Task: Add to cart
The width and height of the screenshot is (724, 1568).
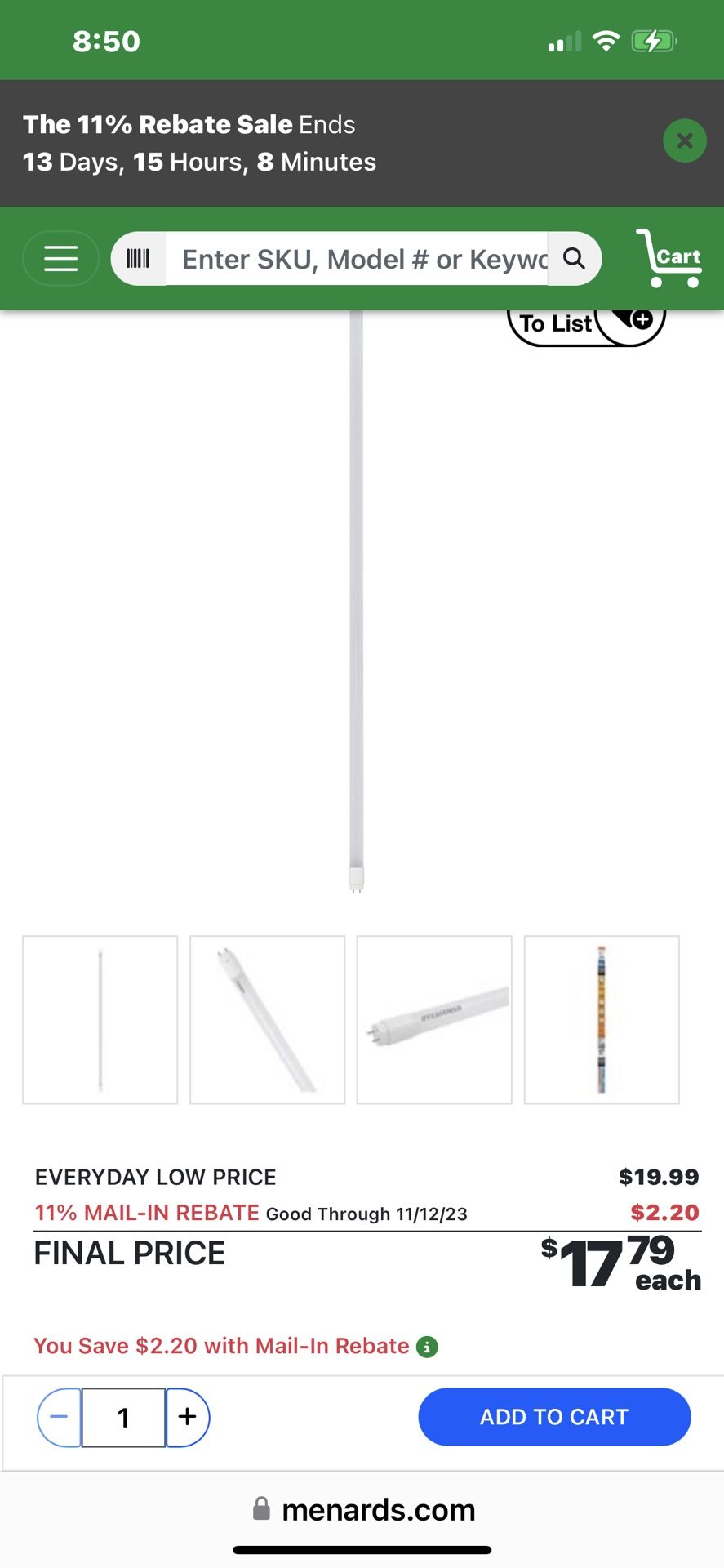Action: tap(554, 1417)
